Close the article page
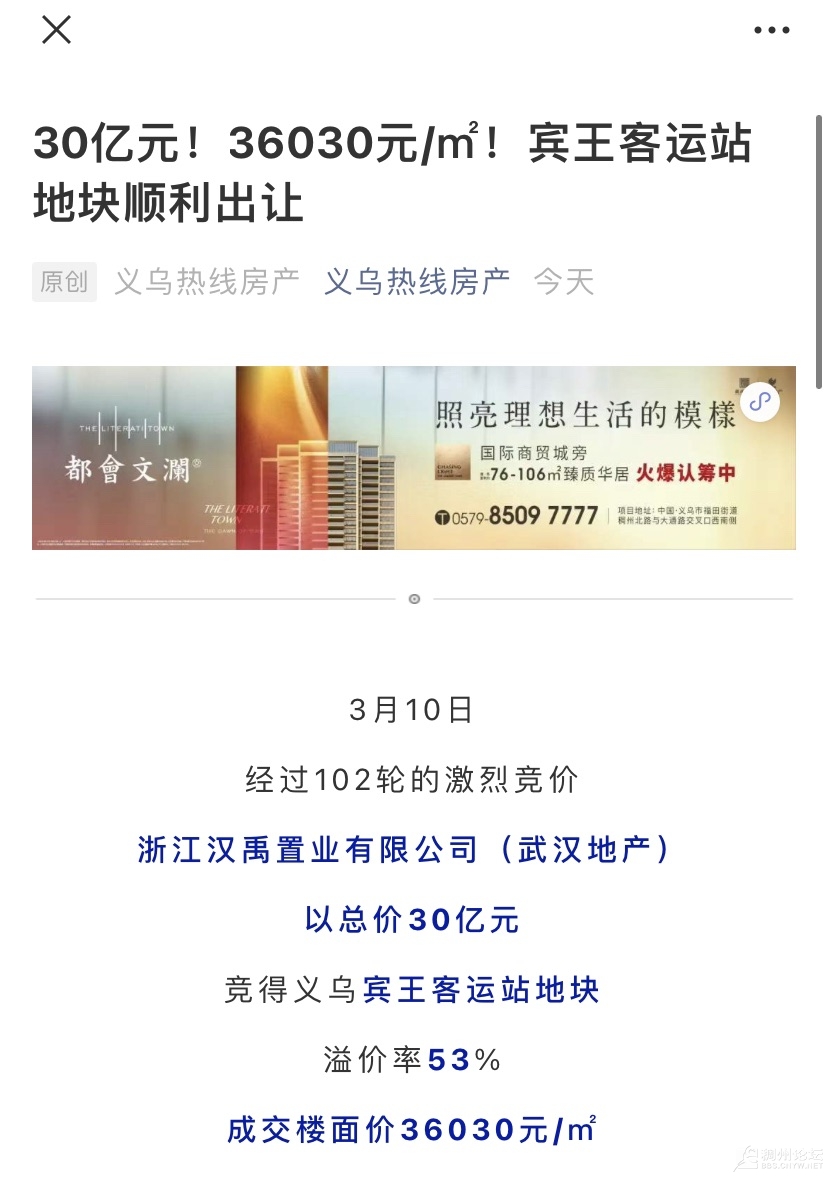 coord(56,30)
